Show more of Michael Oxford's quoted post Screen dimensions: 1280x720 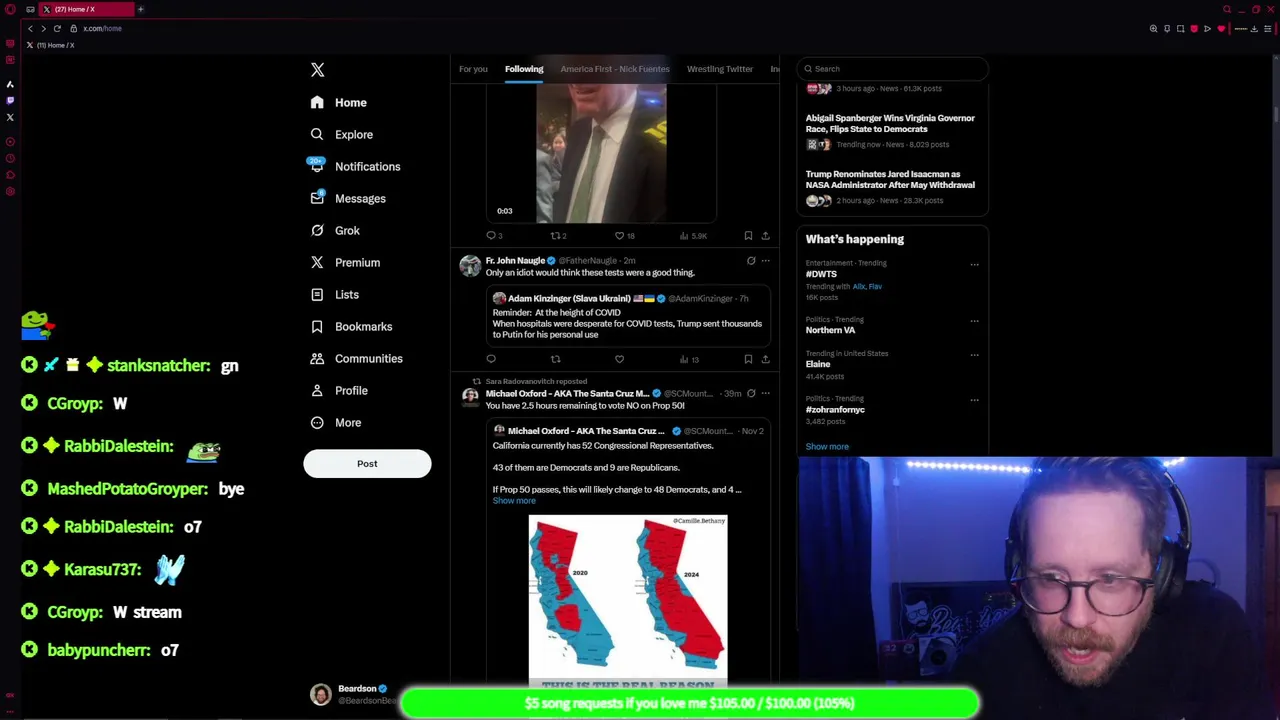click(x=513, y=501)
